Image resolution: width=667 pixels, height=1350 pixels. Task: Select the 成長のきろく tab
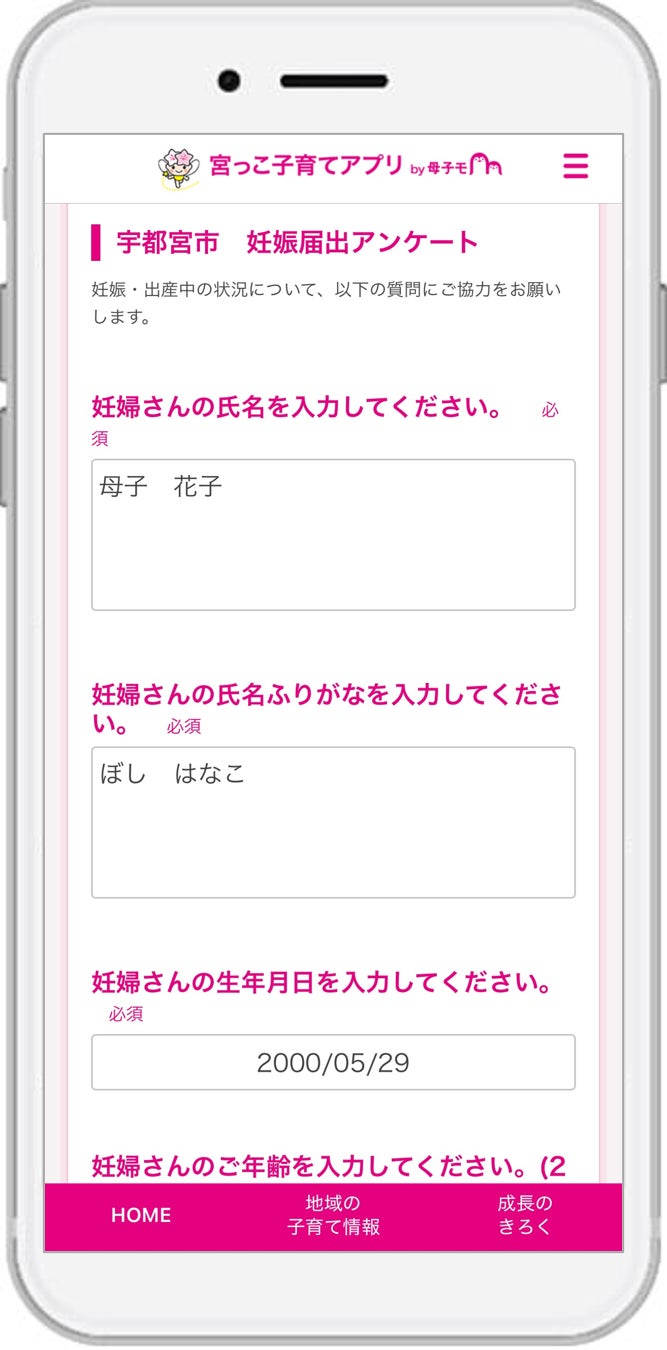click(525, 1216)
